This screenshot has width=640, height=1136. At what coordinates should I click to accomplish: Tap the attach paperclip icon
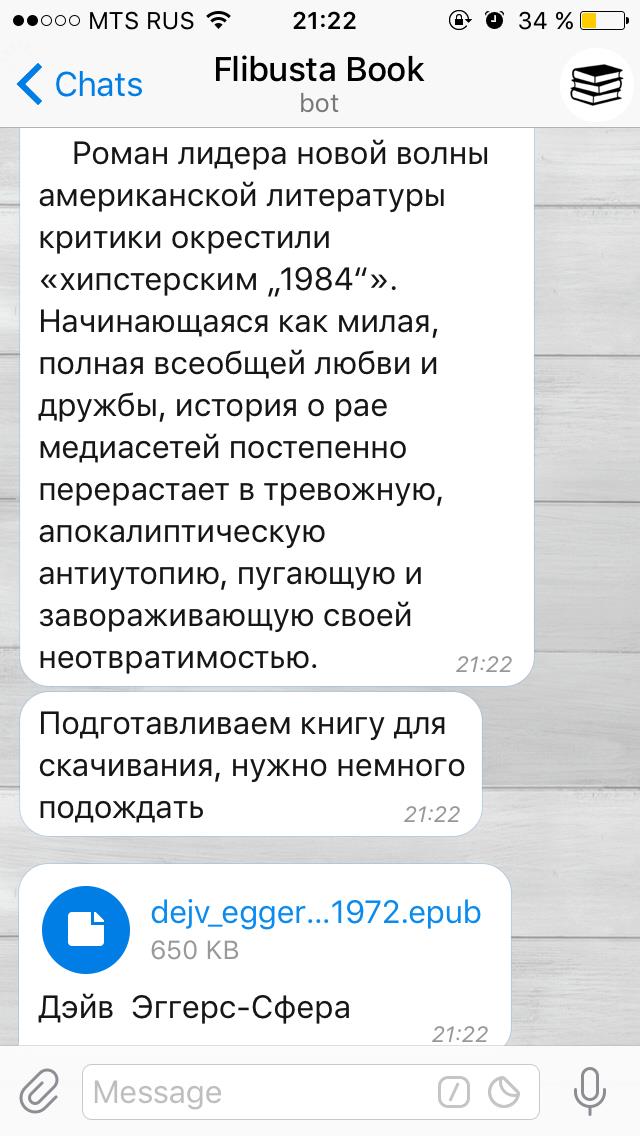[x=39, y=1091]
